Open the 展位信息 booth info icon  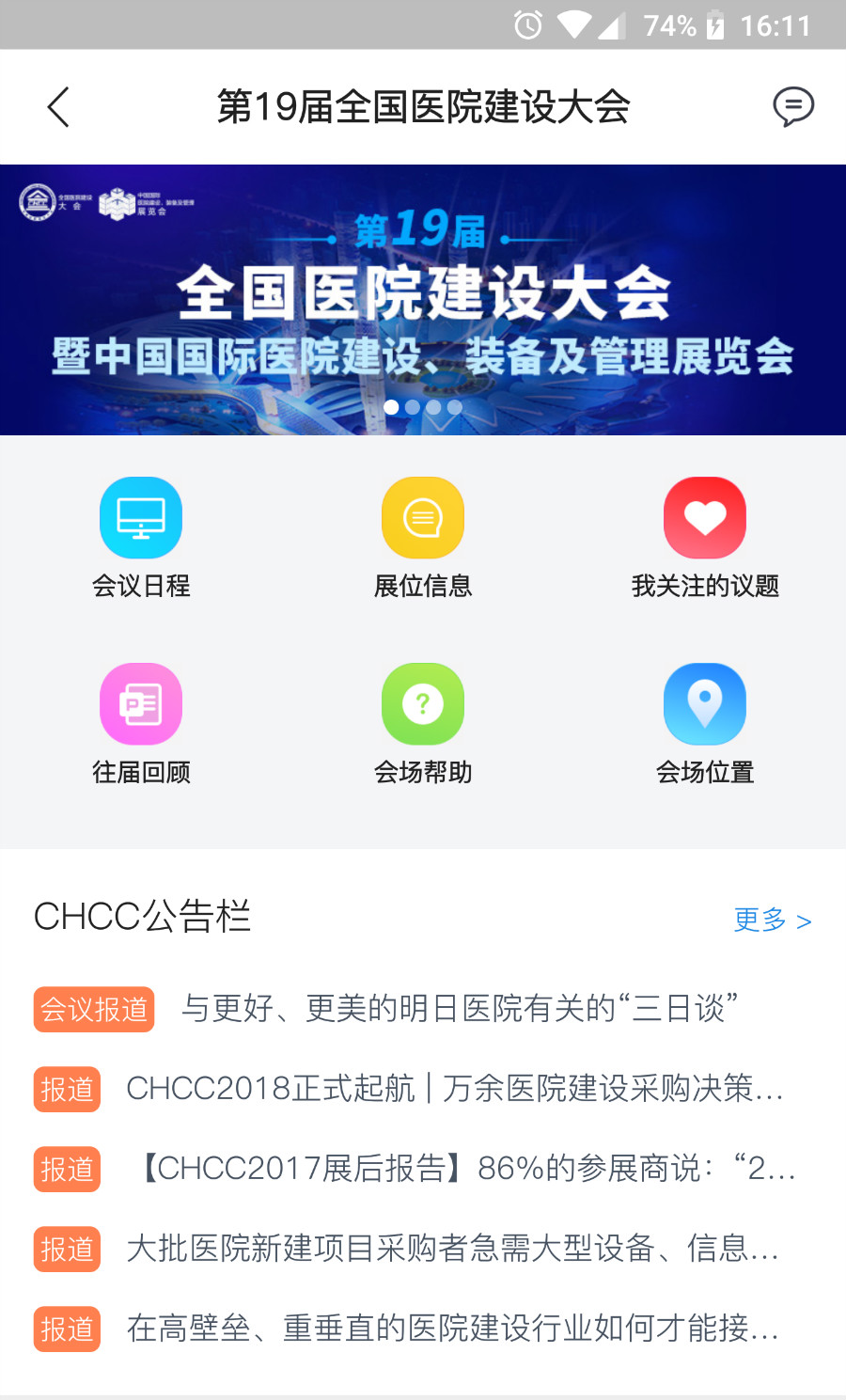(x=423, y=516)
